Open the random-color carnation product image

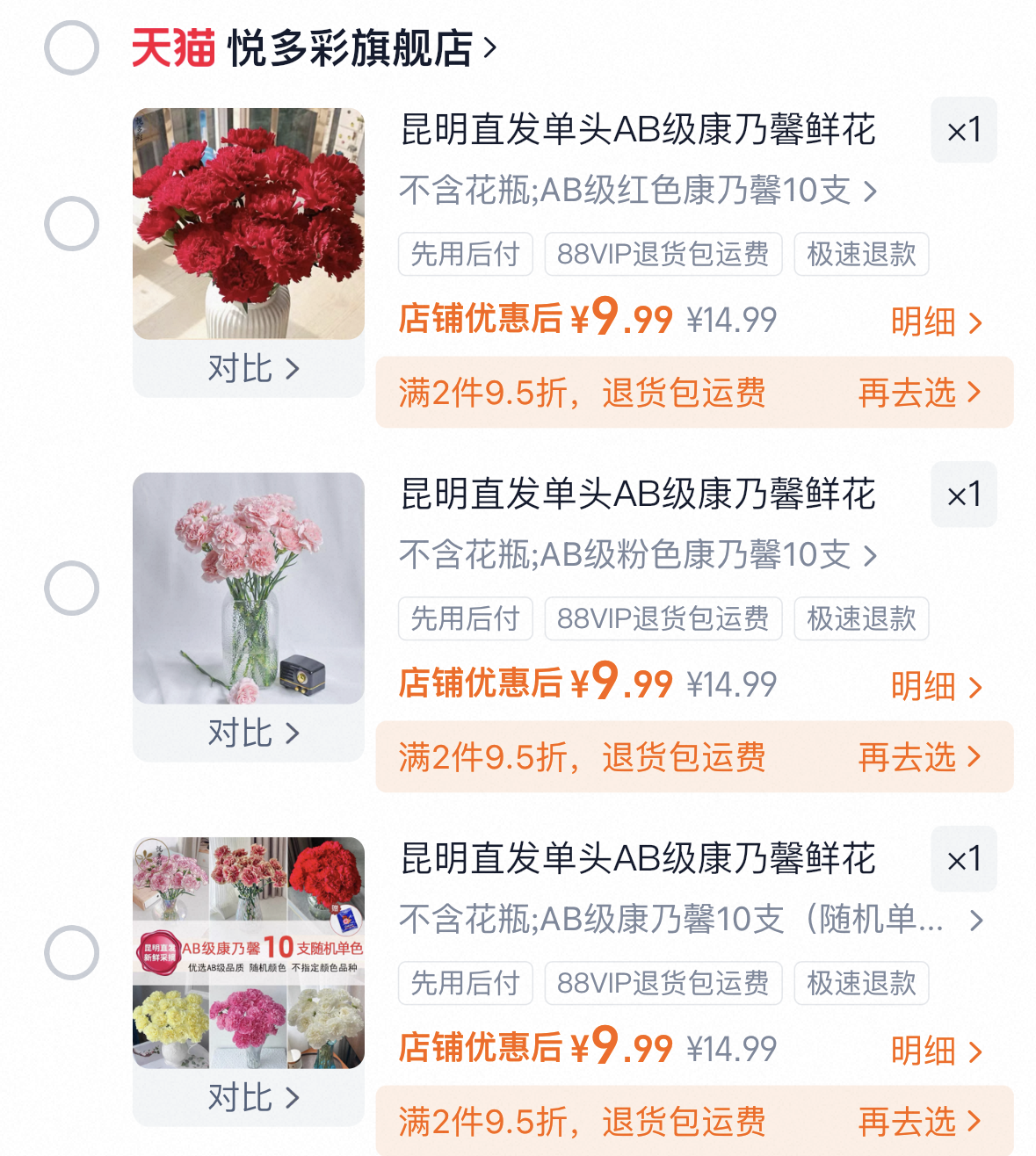pos(249,953)
